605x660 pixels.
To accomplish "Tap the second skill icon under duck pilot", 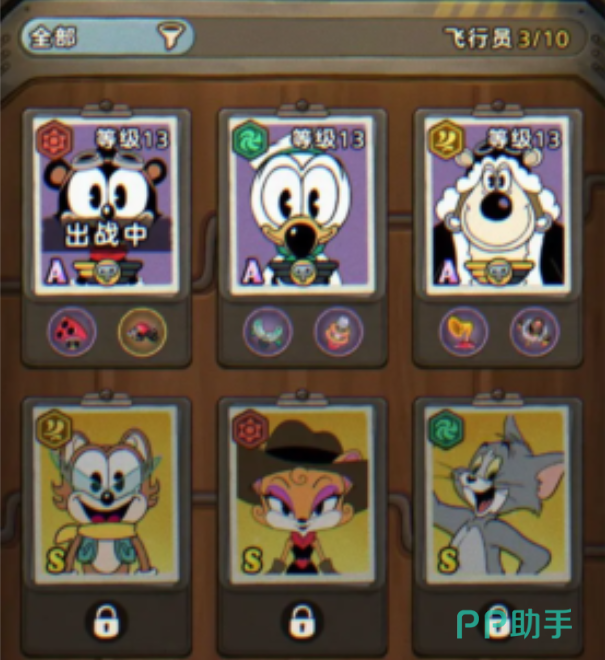I will click(x=338, y=332).
